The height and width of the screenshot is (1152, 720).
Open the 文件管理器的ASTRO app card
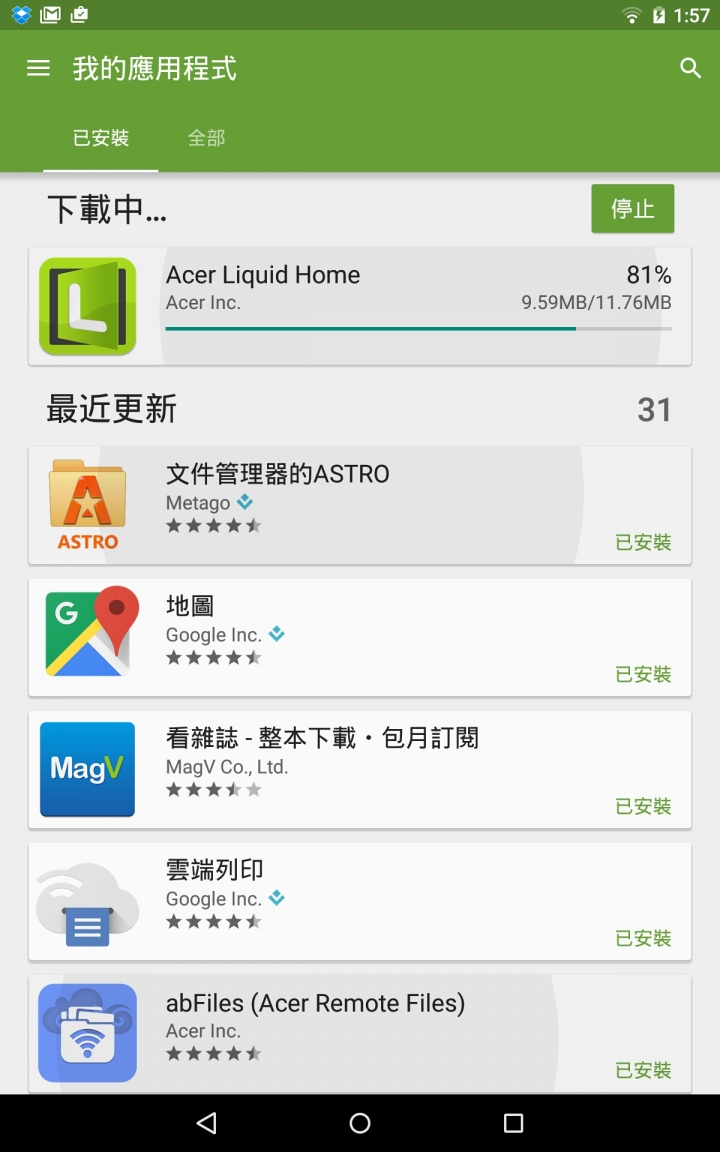point(360,505)
